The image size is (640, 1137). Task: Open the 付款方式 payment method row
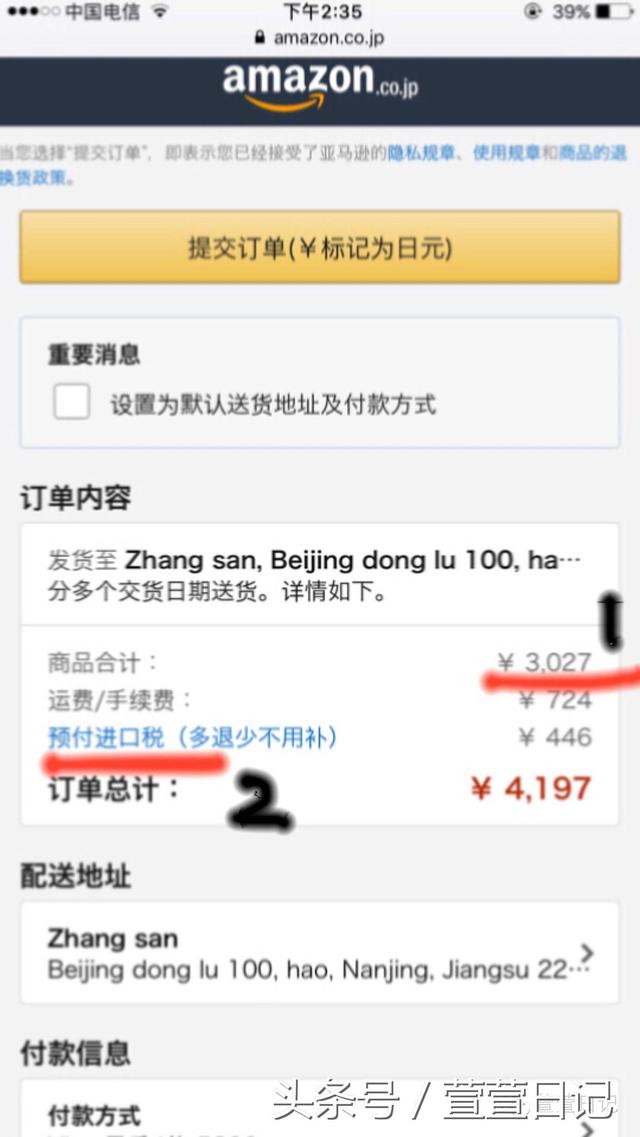click(x=320, y=1109)
